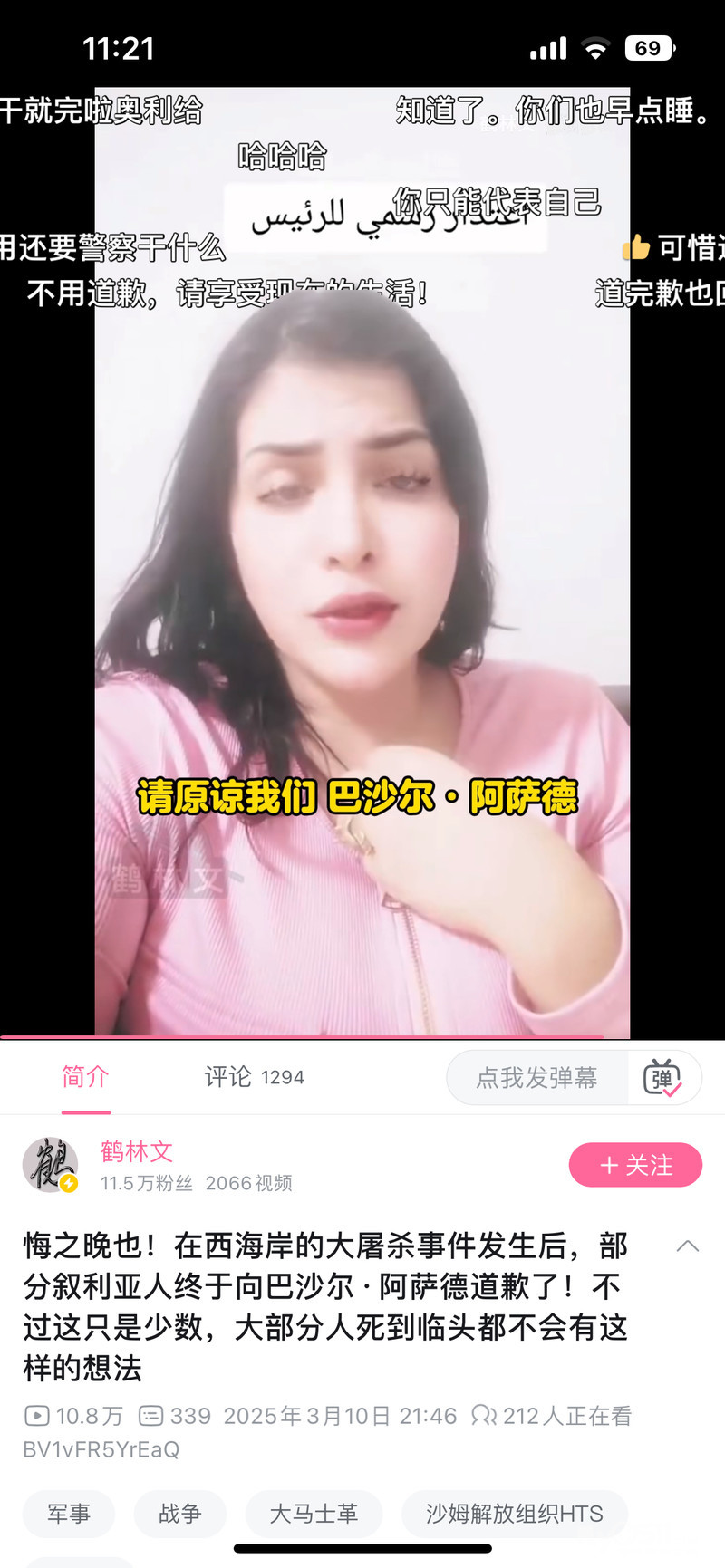Follow 鹤林文 with the 关注 button
725x1568 pixels.
pos(635,1165)
